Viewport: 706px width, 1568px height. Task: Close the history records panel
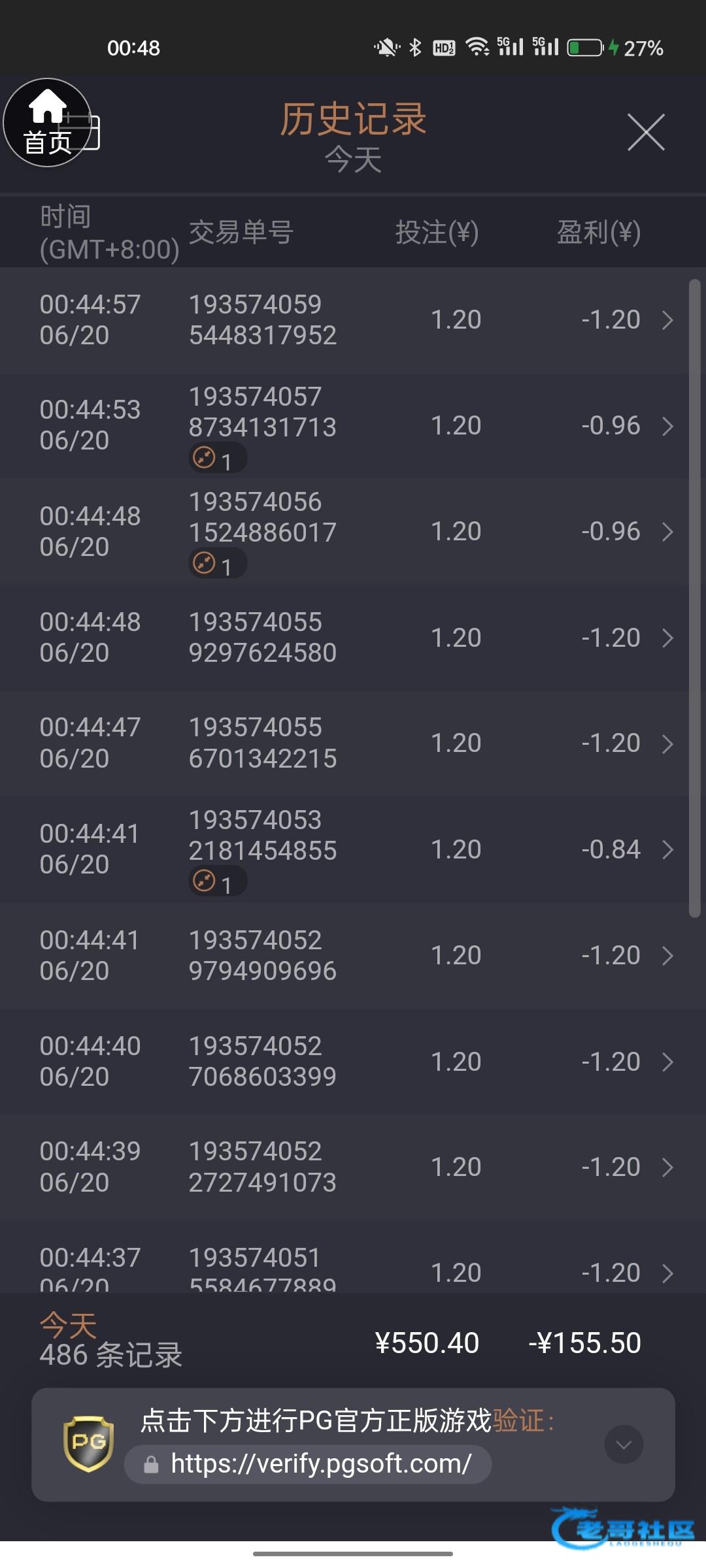tap(646, 132)
